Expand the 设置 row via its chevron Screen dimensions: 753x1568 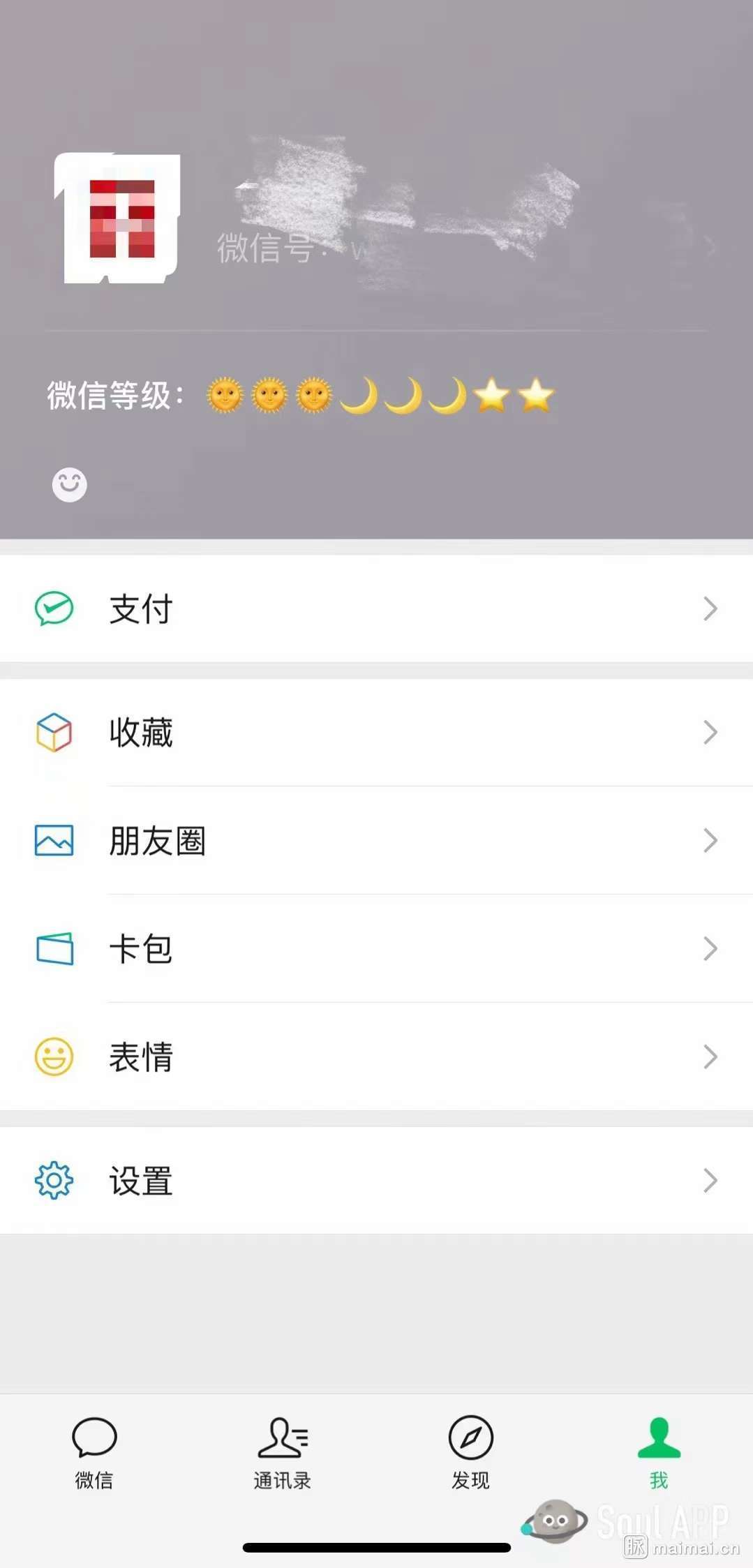click(x=710, y=1180)
